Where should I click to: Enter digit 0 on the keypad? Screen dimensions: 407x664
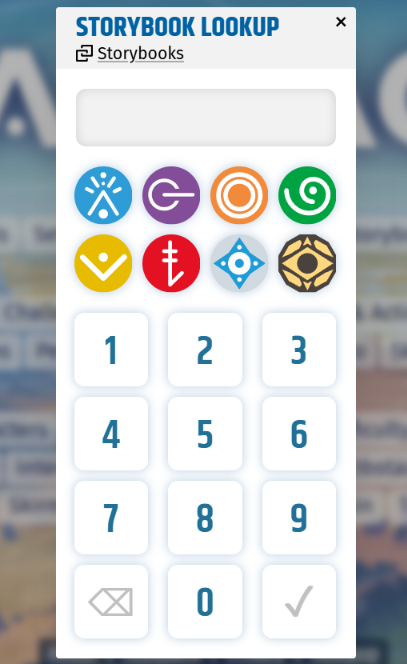(x=205, y=601)
